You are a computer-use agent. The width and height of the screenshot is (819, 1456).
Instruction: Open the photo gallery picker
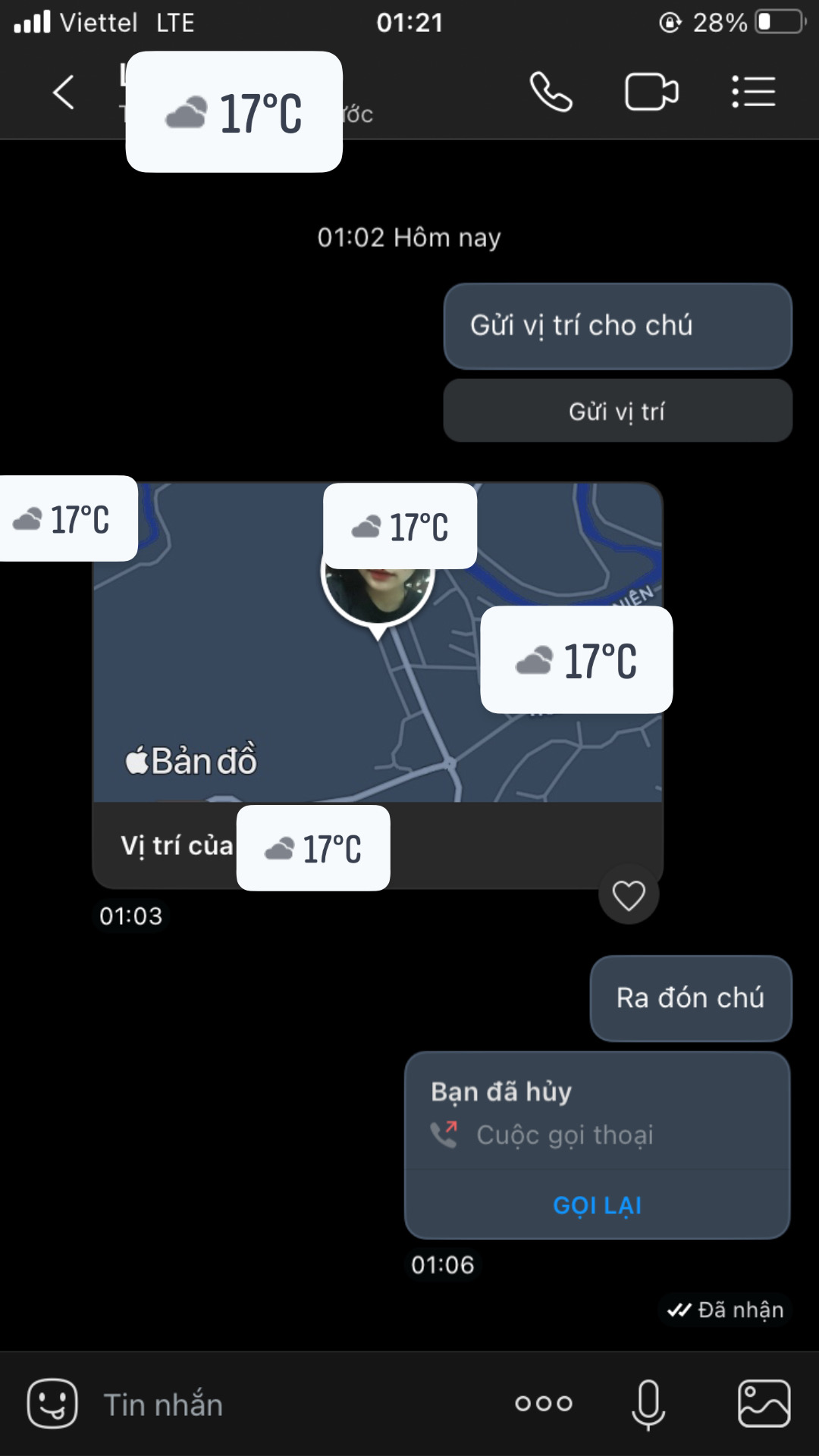pos(764,1404)
